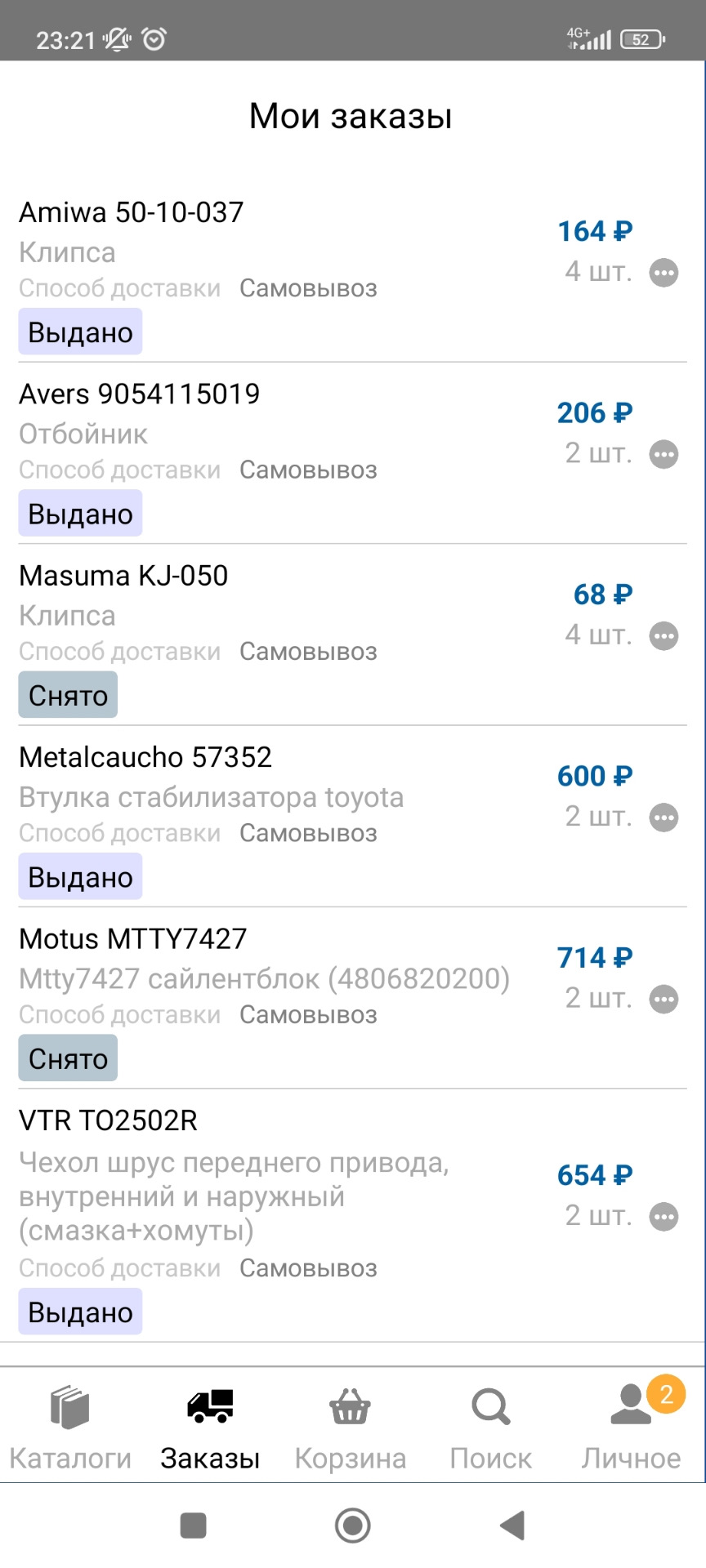This screenshot has width=706, height=1568.
Task: Open options menu for Amiwa 50-10-037 order
Action: tap(664, 272)
